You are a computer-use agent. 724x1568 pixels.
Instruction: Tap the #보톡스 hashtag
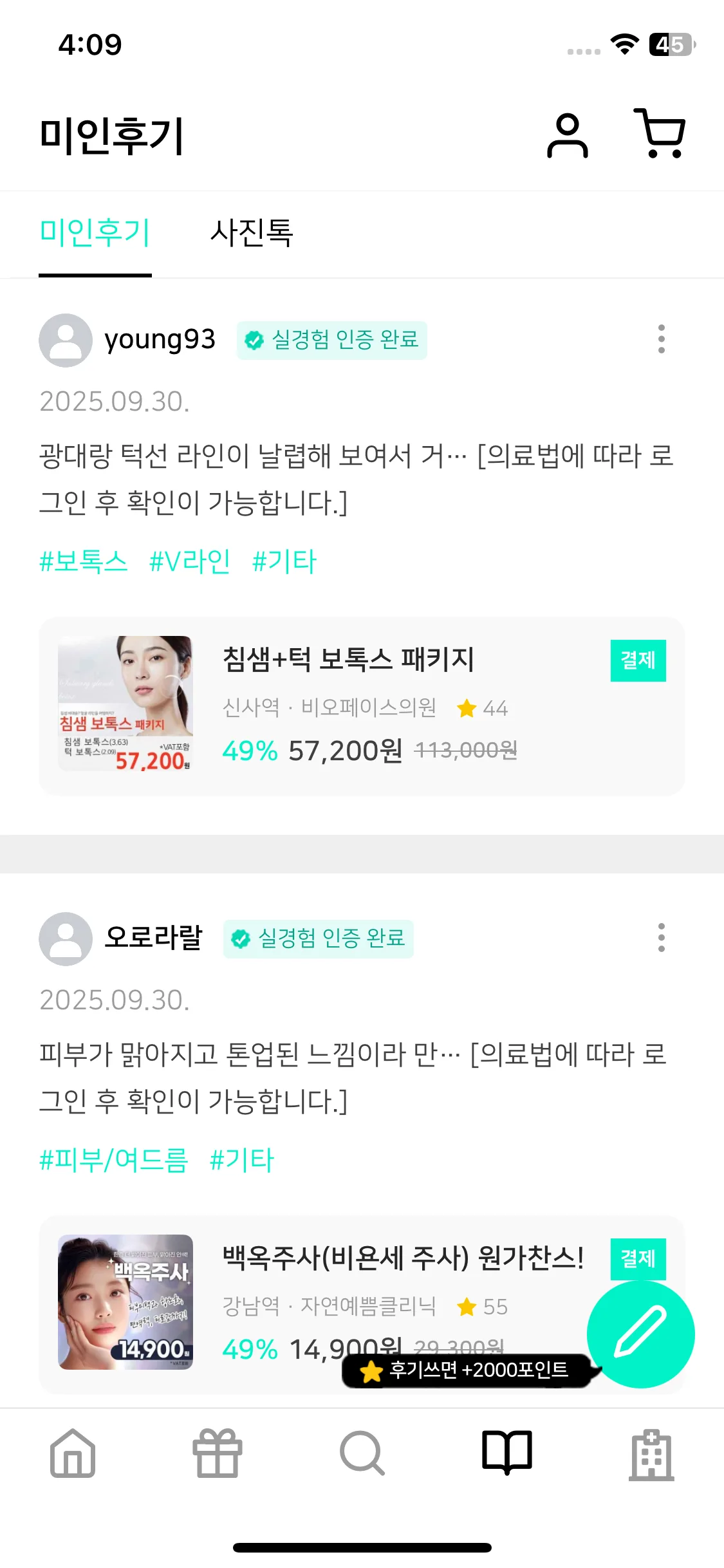[x=84, y=561]
